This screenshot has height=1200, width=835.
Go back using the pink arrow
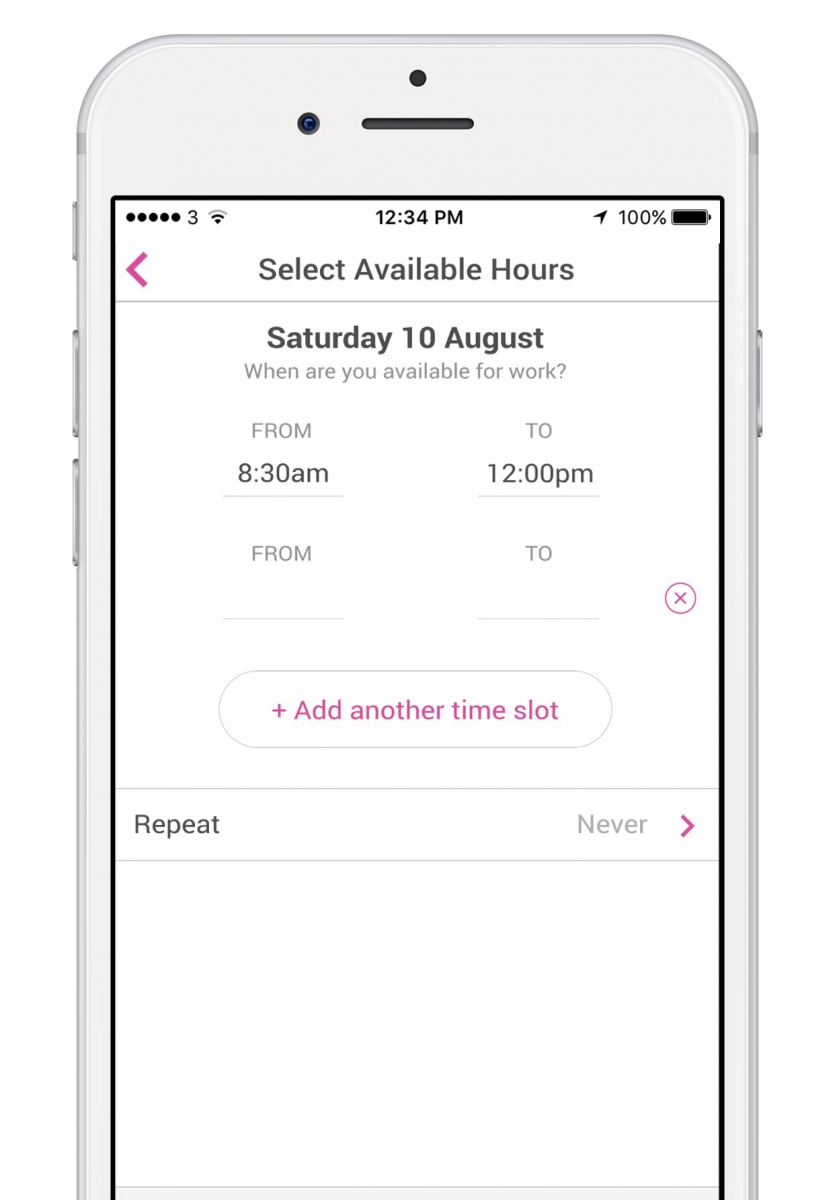tap(138, 270)
